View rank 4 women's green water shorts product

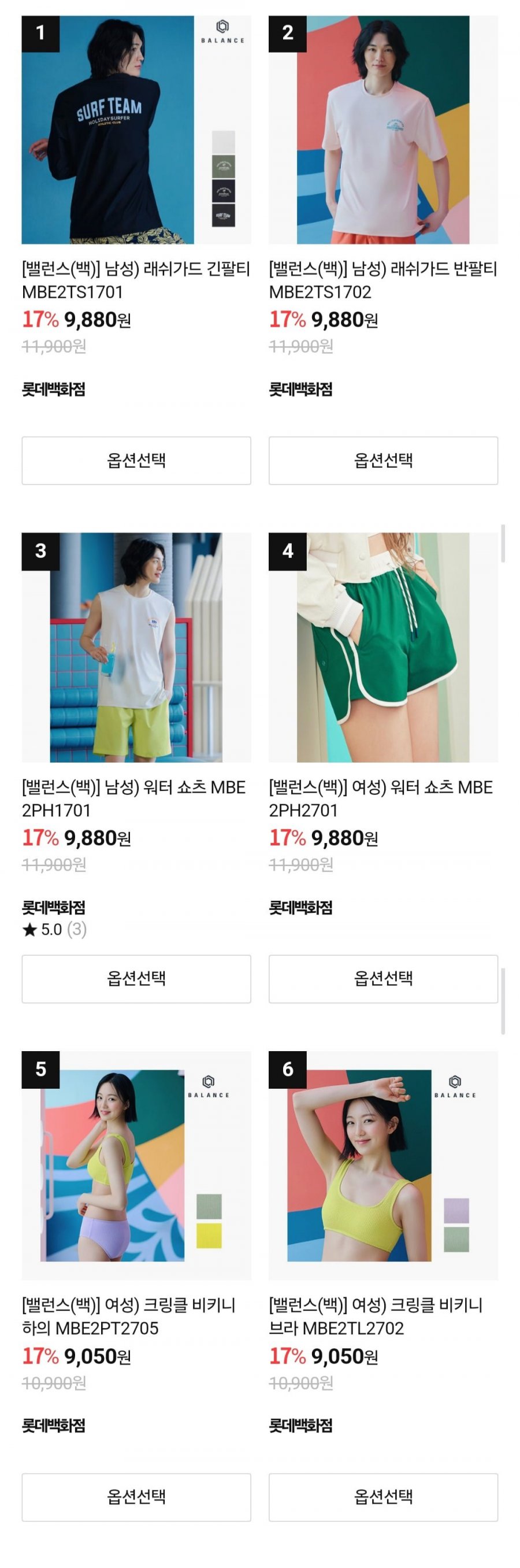tap(383, 648)
